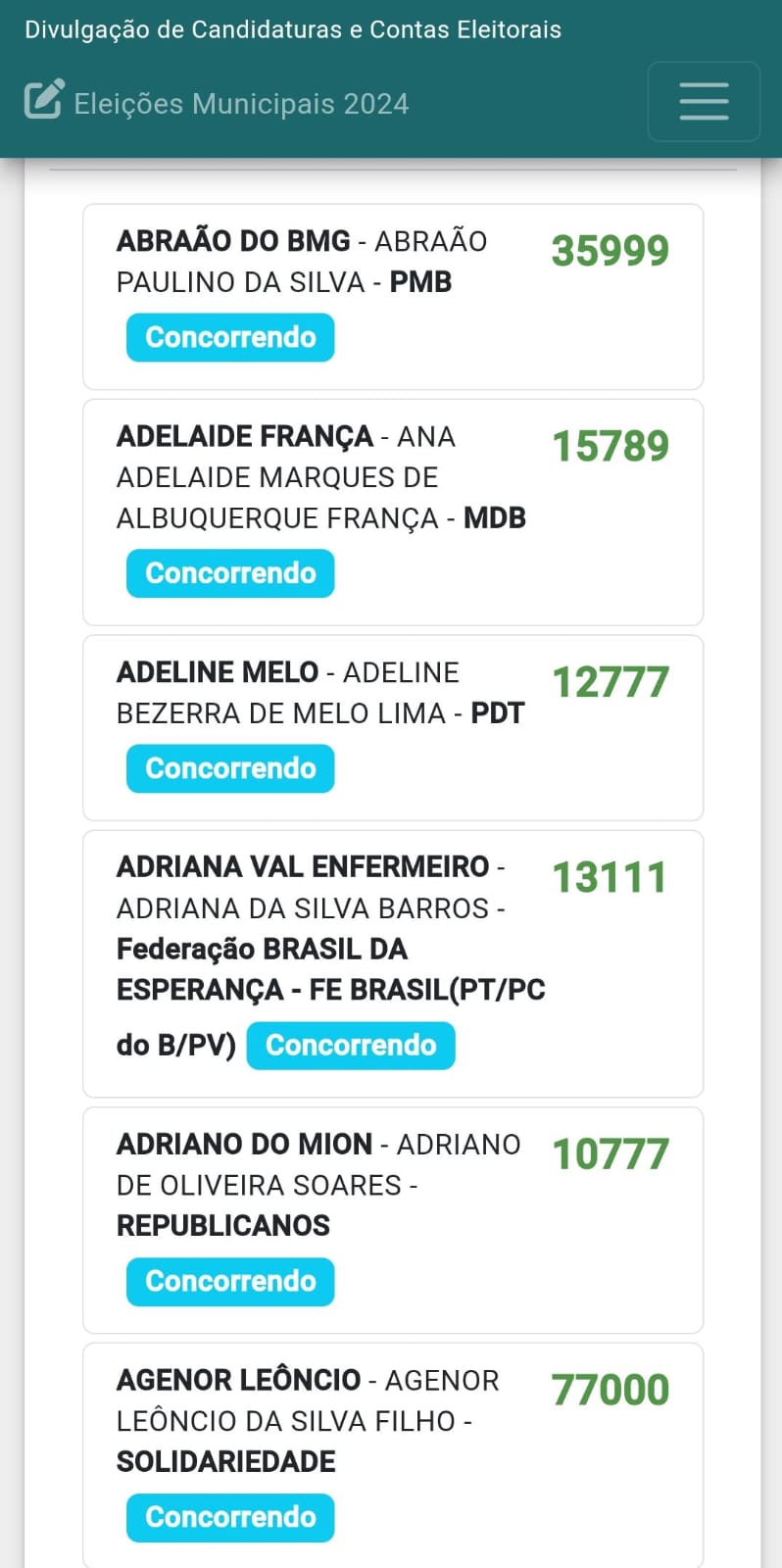This screenshot has width=782, height=1568.
Task: Tap the Eleições Municipais 2024 header link
Action: point(217,102)
